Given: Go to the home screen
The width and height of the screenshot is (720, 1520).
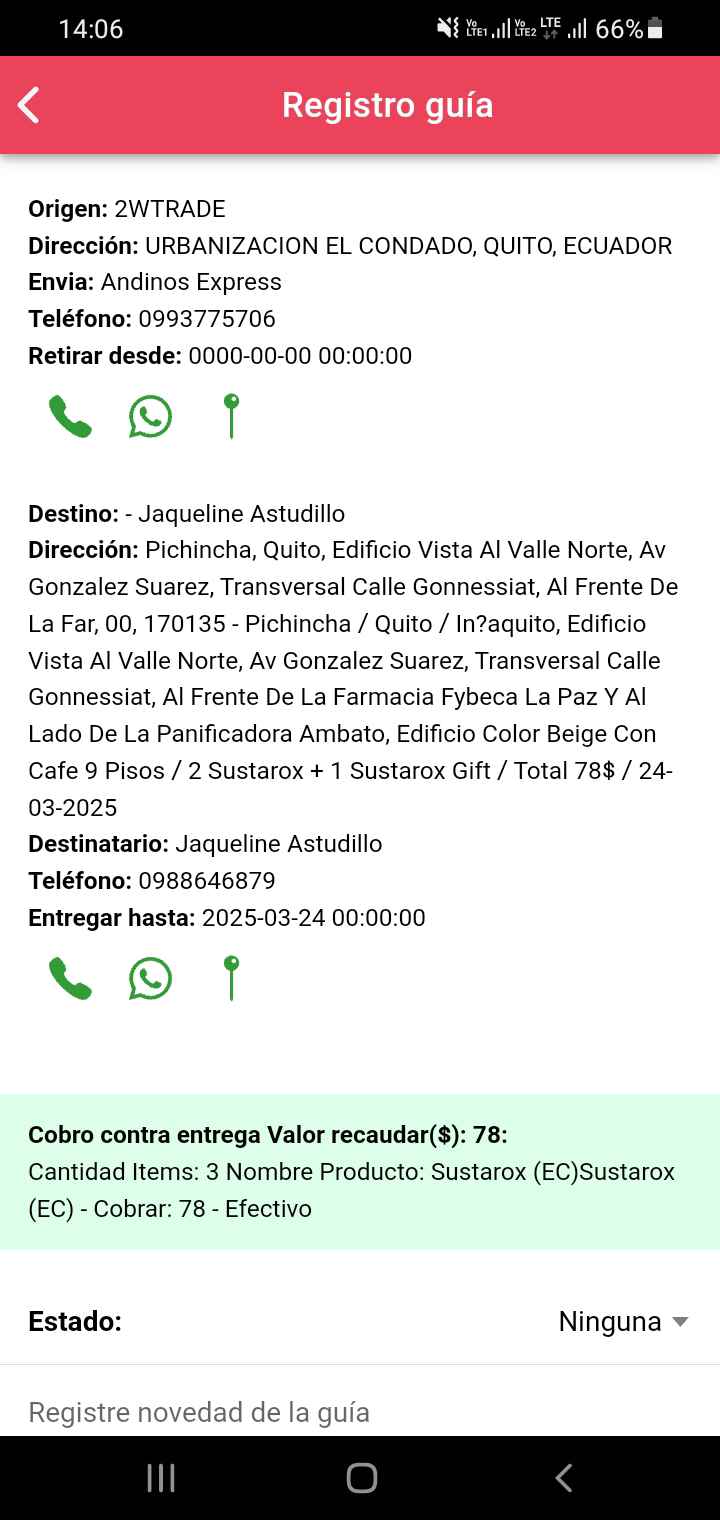Looking at the screenshot, I should [361, 1478].
